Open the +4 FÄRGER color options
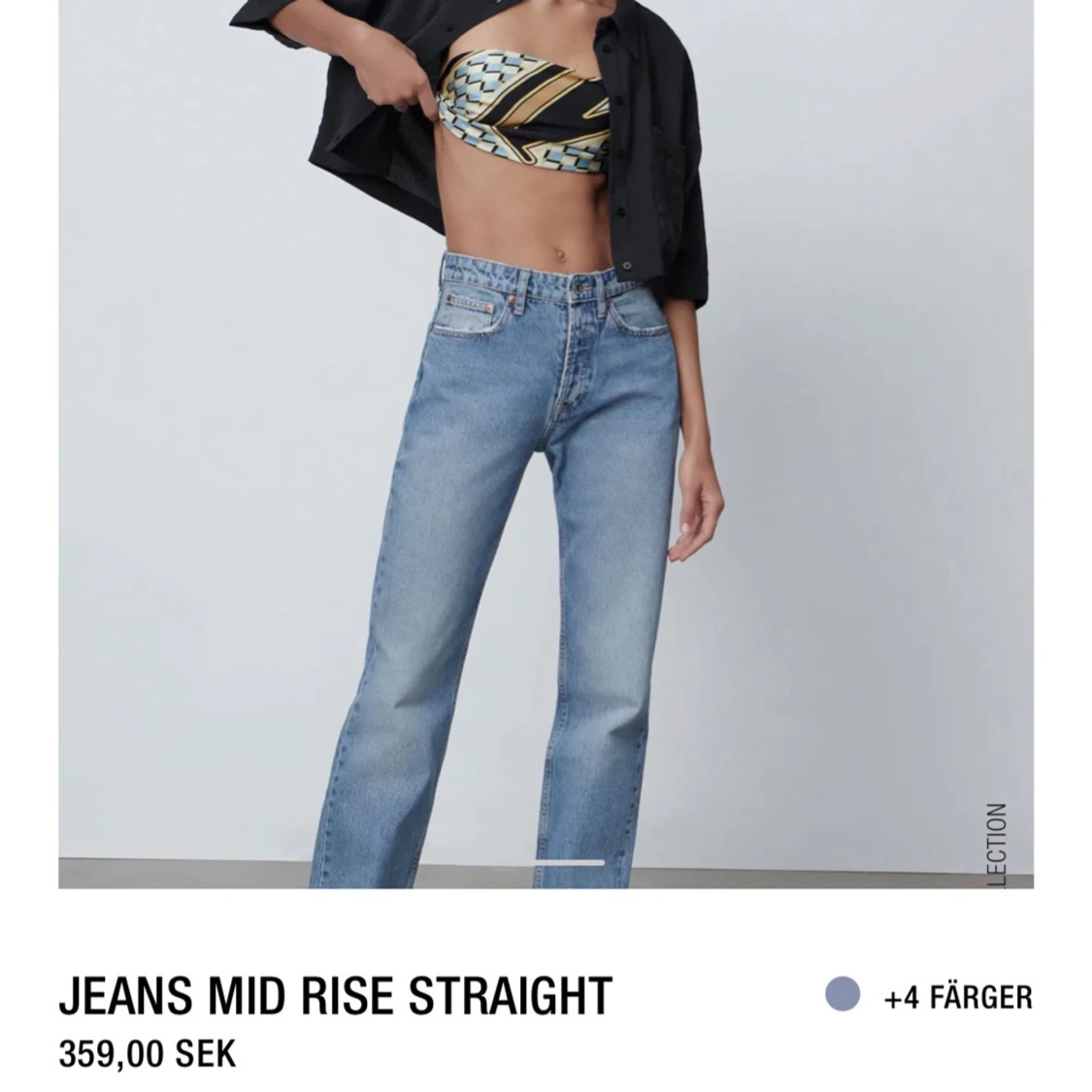This screenshot has height=1092, width=1092. tap(957, 996)
